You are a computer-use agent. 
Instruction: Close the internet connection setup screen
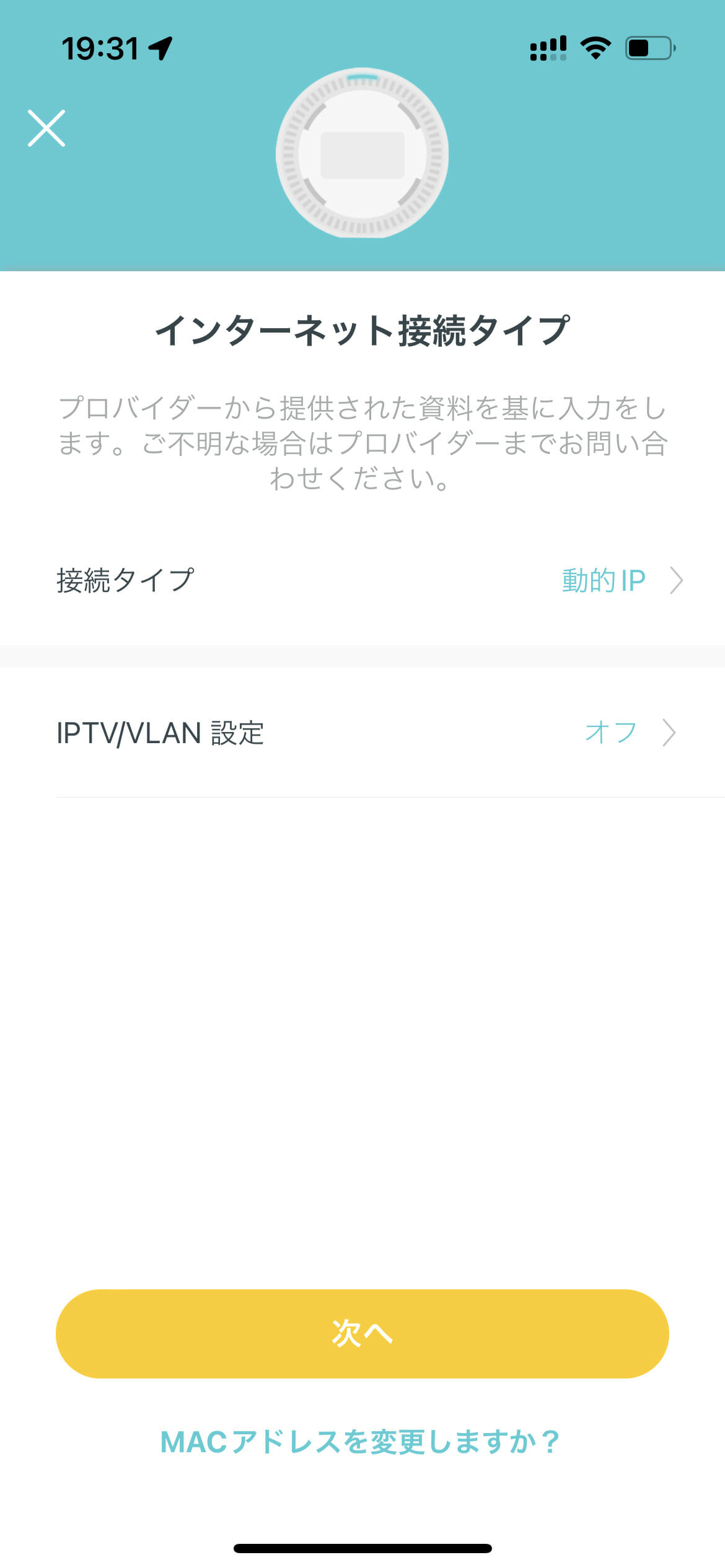(46, 128)
